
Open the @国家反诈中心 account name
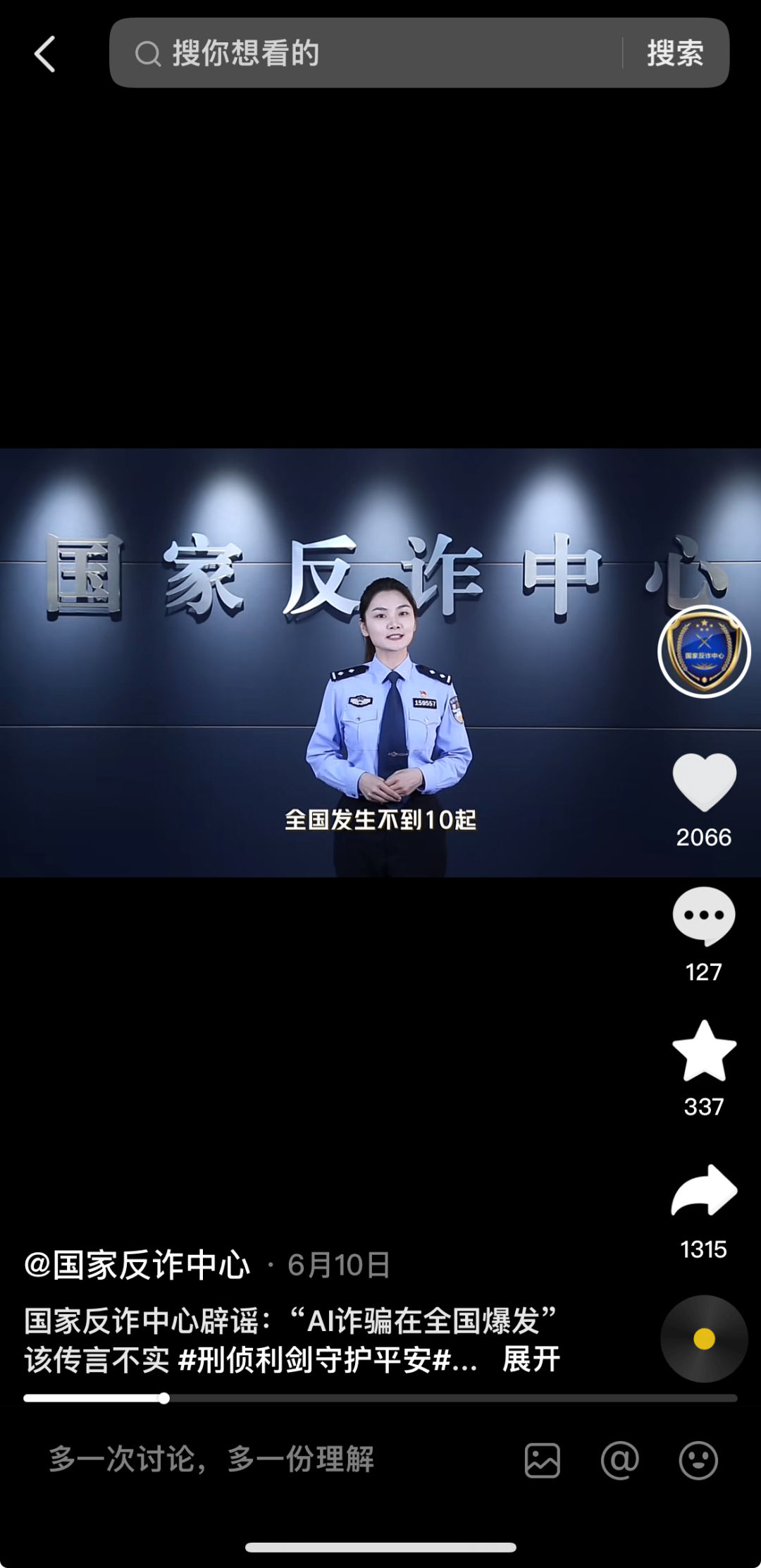pyautogui.click(x=137, y=1265)
